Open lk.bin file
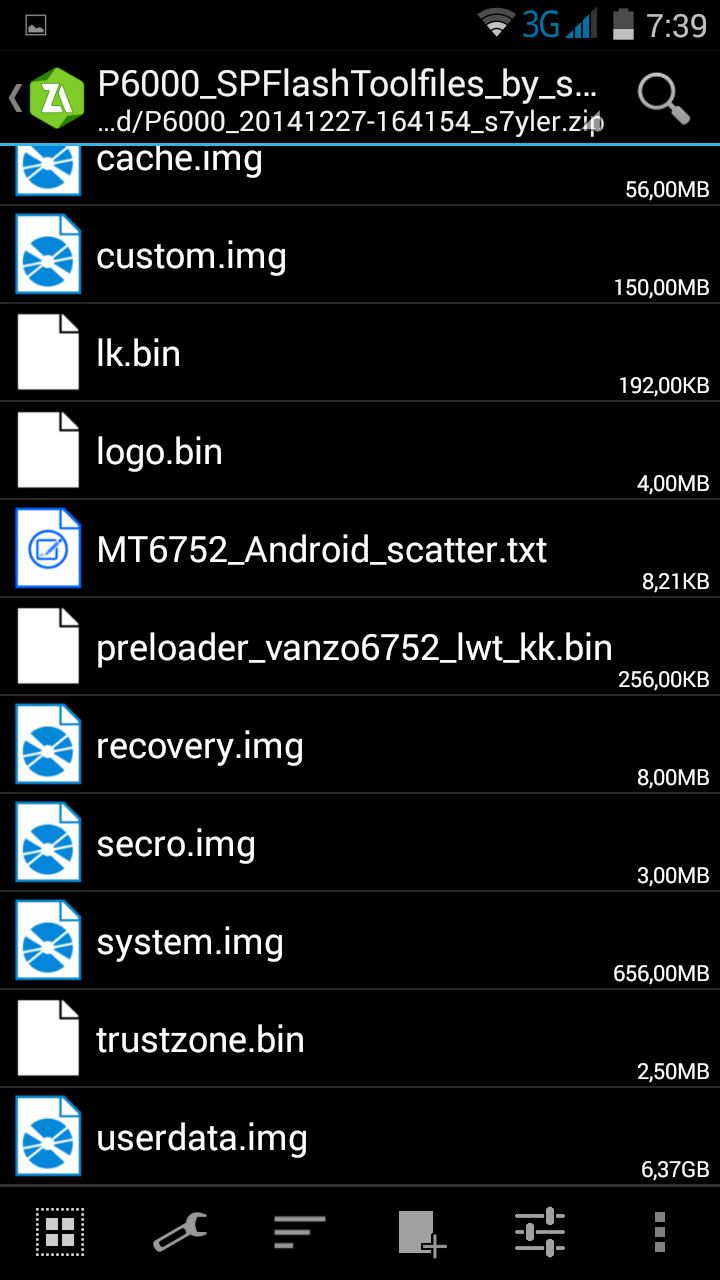The height and width of the screenshot is (1280, 720). pyautogui.click(x=360, y=353)
